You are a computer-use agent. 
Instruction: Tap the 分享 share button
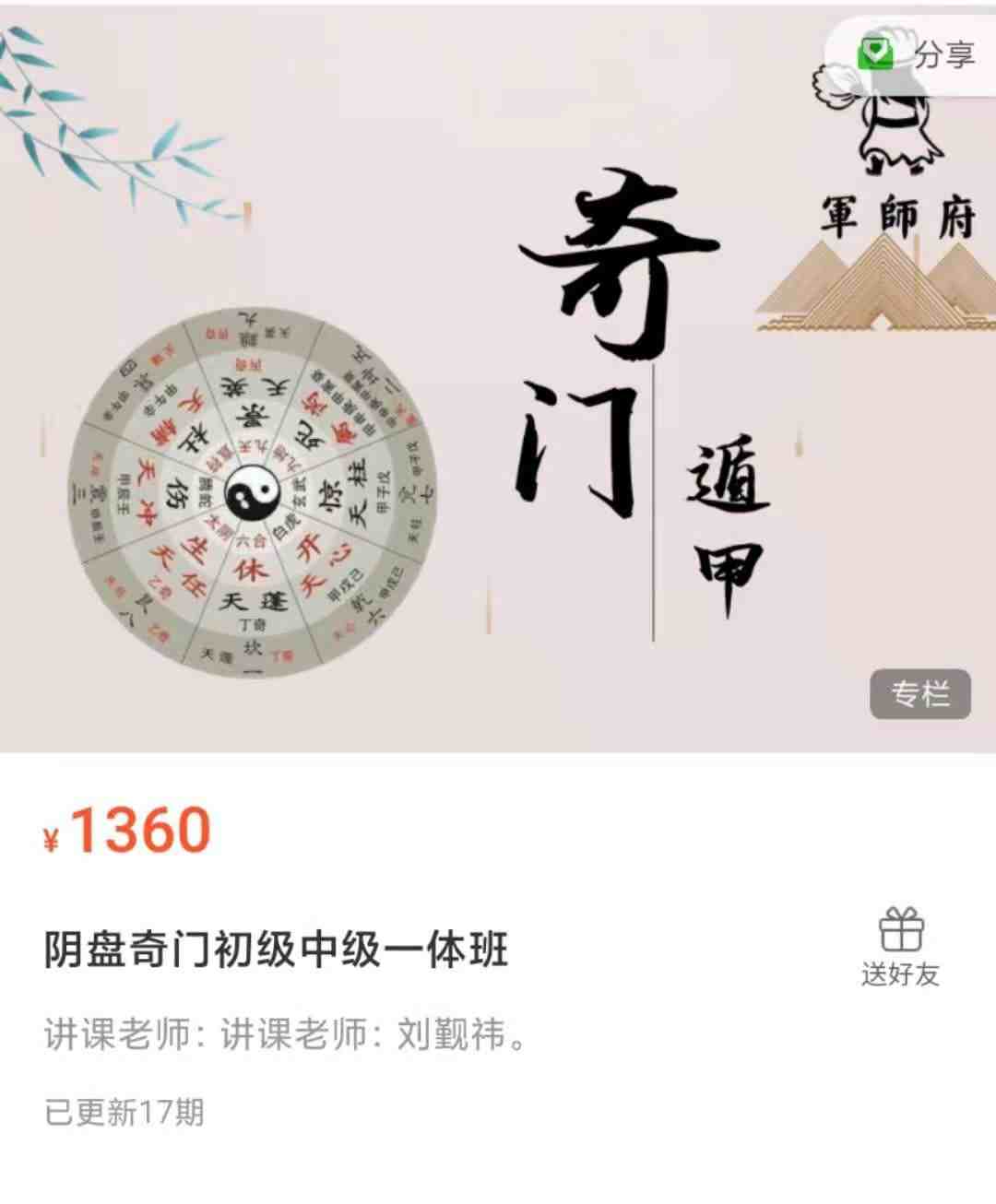918,53
